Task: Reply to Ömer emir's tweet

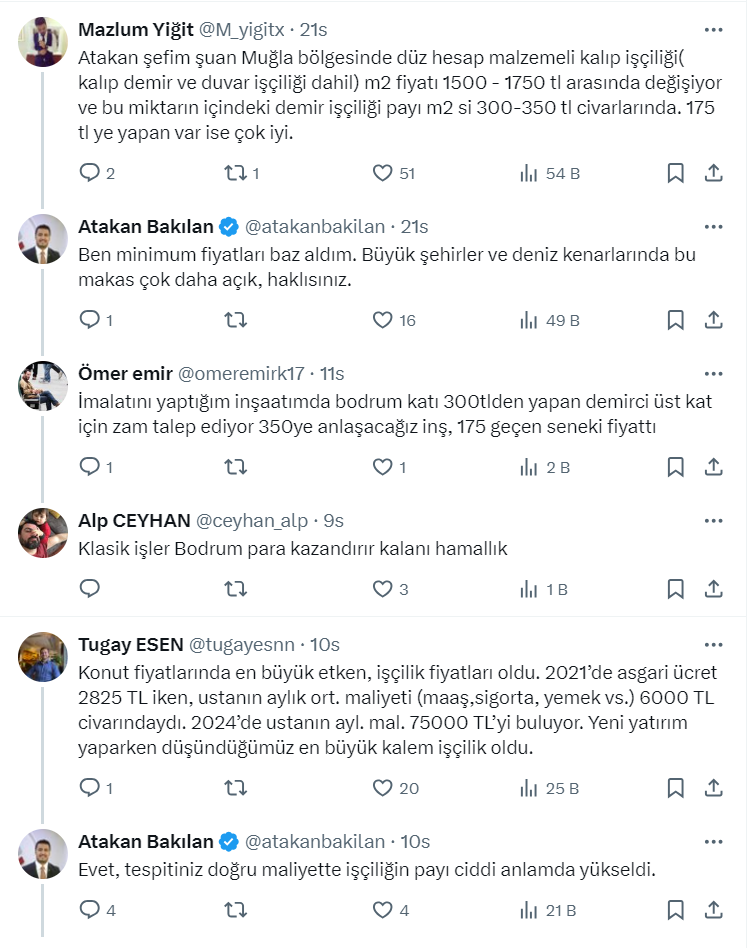Action: click(x=90, y=466)
